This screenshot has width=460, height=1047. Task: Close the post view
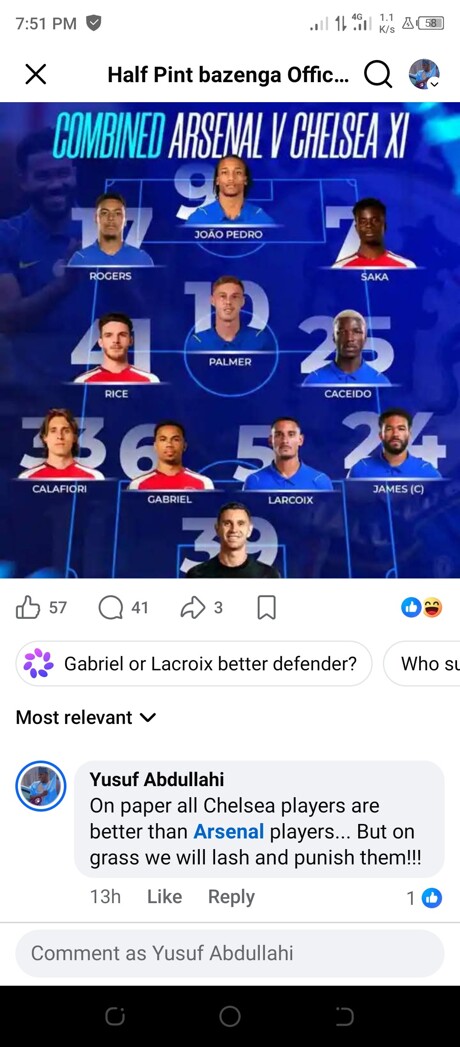[35, 74]
